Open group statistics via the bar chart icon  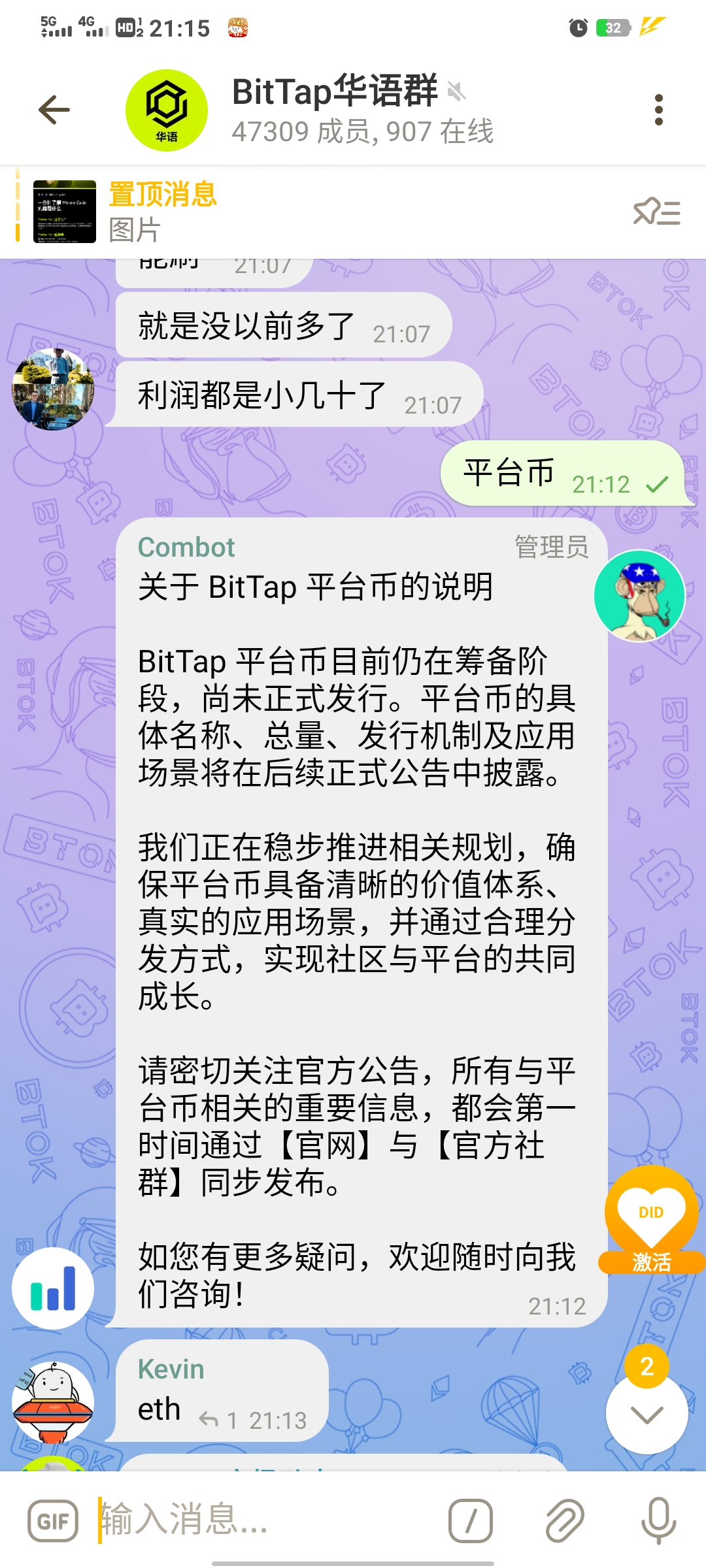pyautogui.click(x=52, y=1288)
